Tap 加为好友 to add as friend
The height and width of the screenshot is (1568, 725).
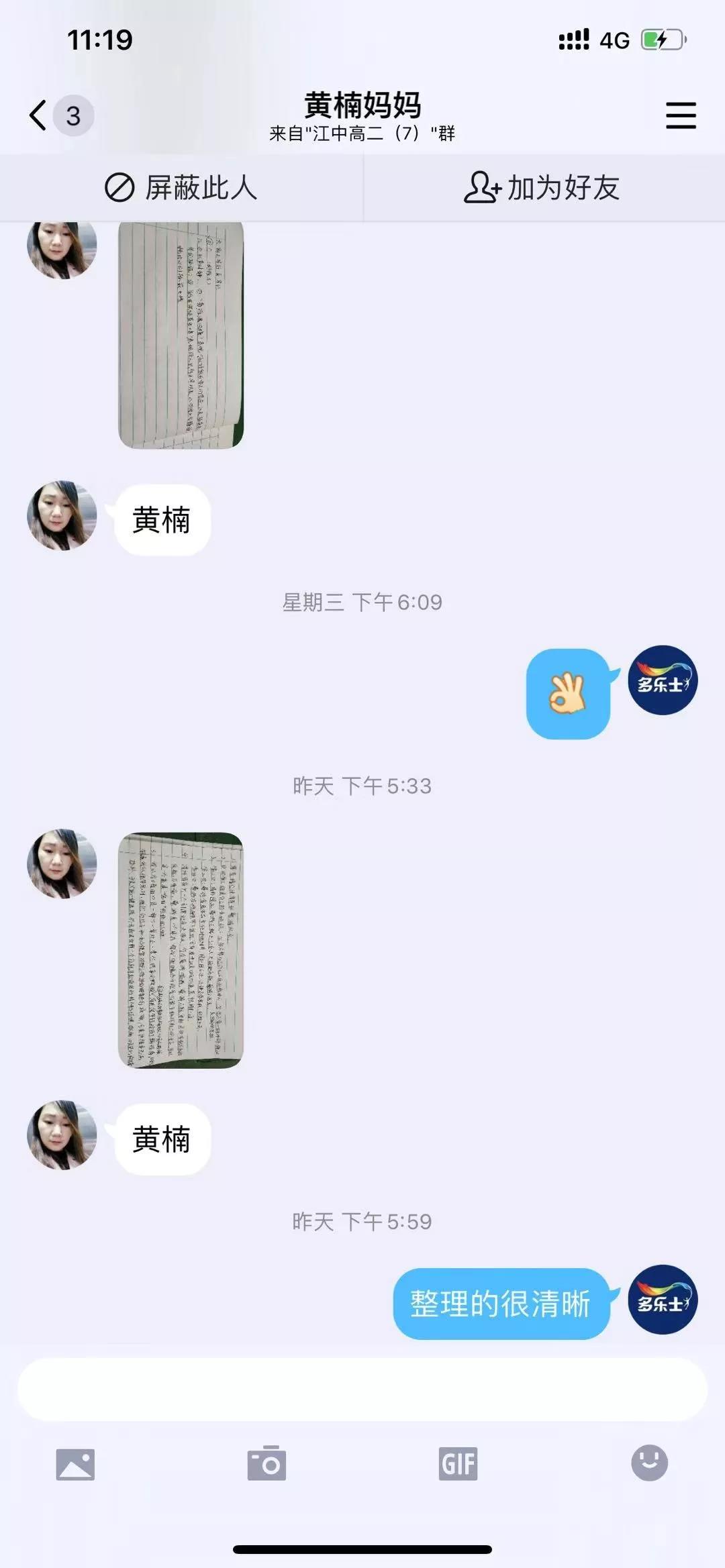(542, 188)
